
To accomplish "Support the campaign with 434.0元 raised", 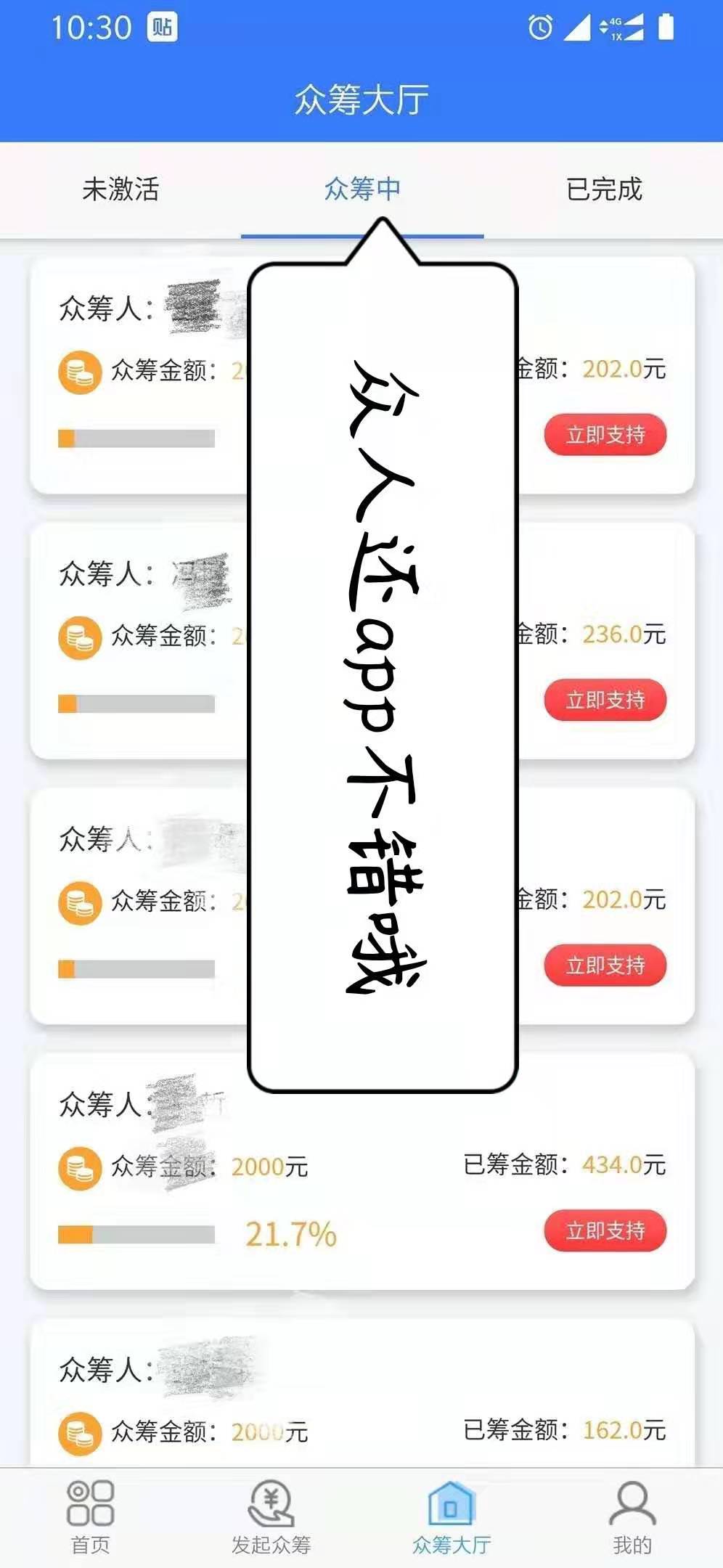I will point(605,1230).
